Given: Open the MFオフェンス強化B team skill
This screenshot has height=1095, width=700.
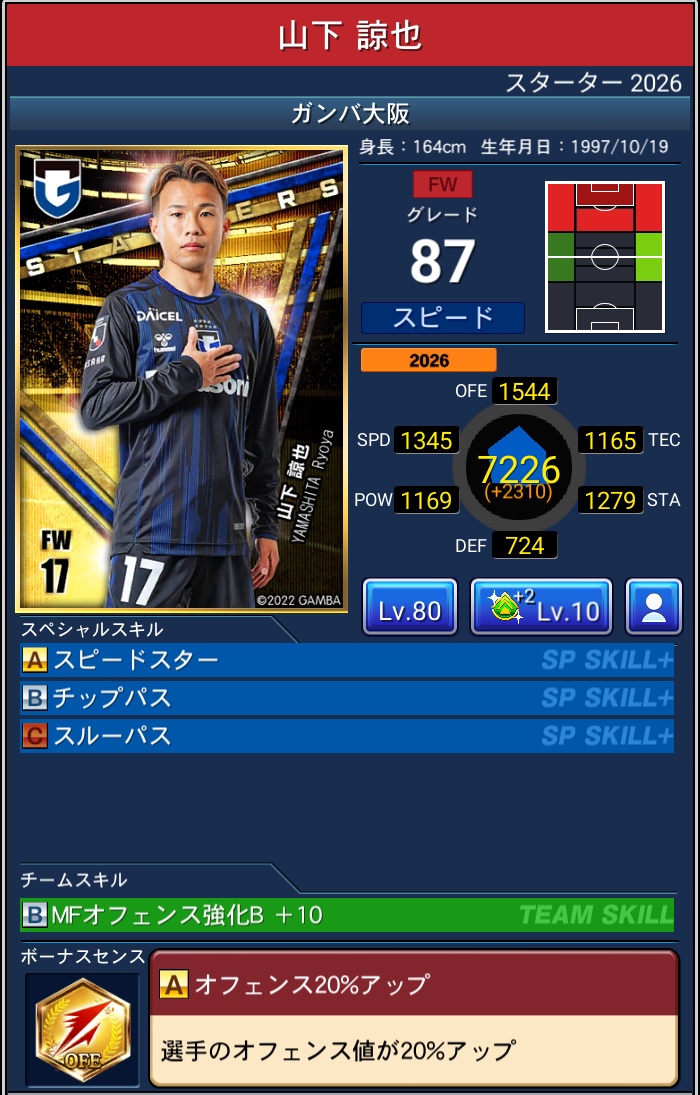Looking at the screenshot, I should [x=347, y=914].
